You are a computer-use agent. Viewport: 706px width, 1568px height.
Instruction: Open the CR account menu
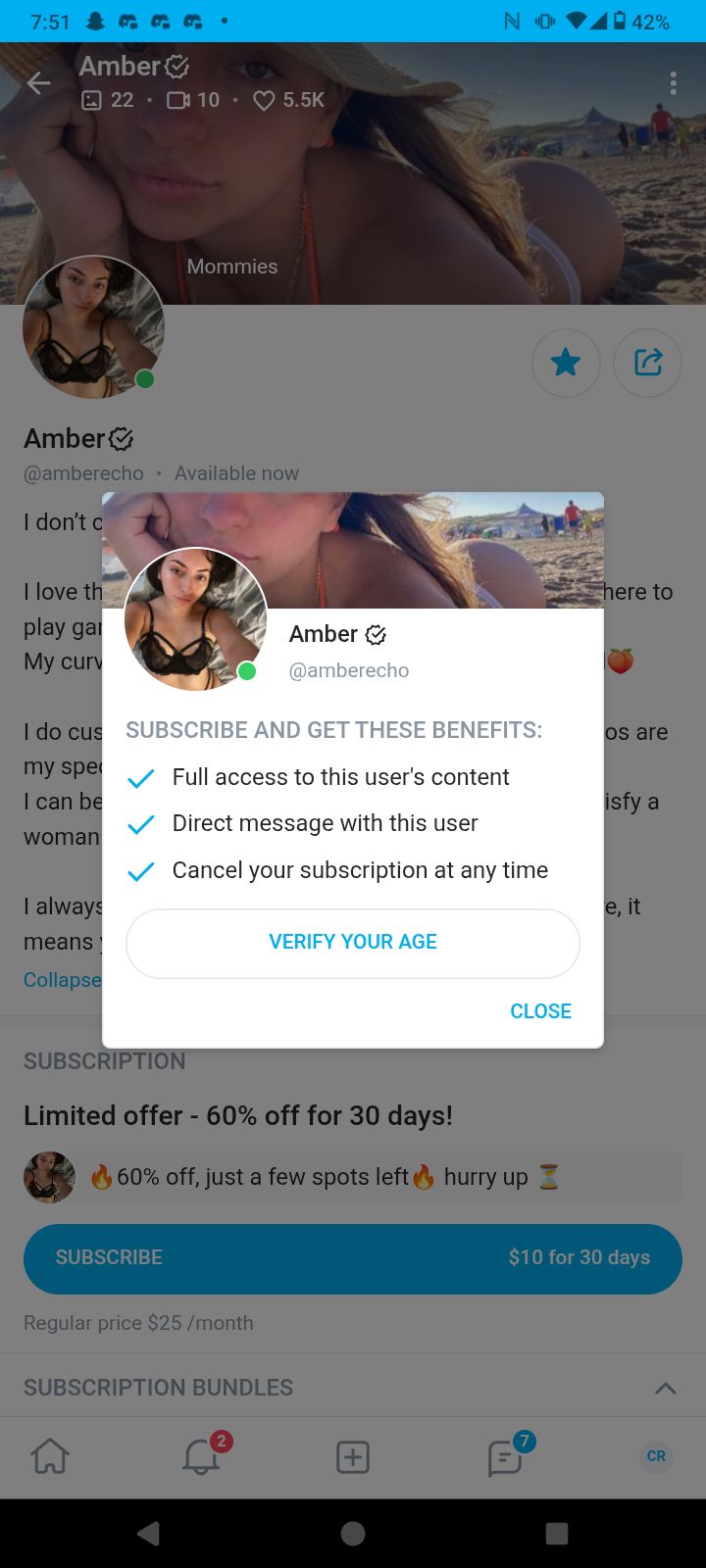[656, 1456]
